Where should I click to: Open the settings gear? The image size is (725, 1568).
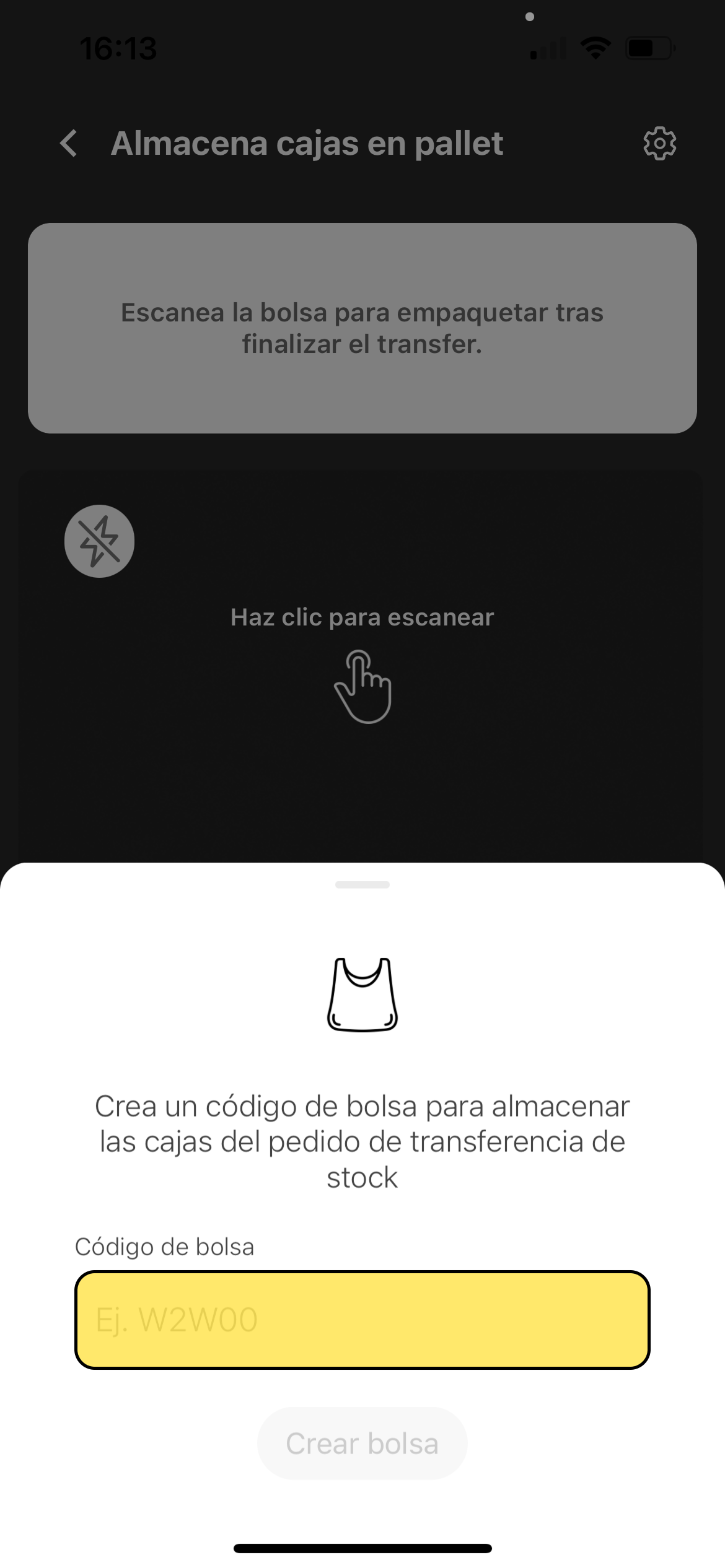[659, 144]
